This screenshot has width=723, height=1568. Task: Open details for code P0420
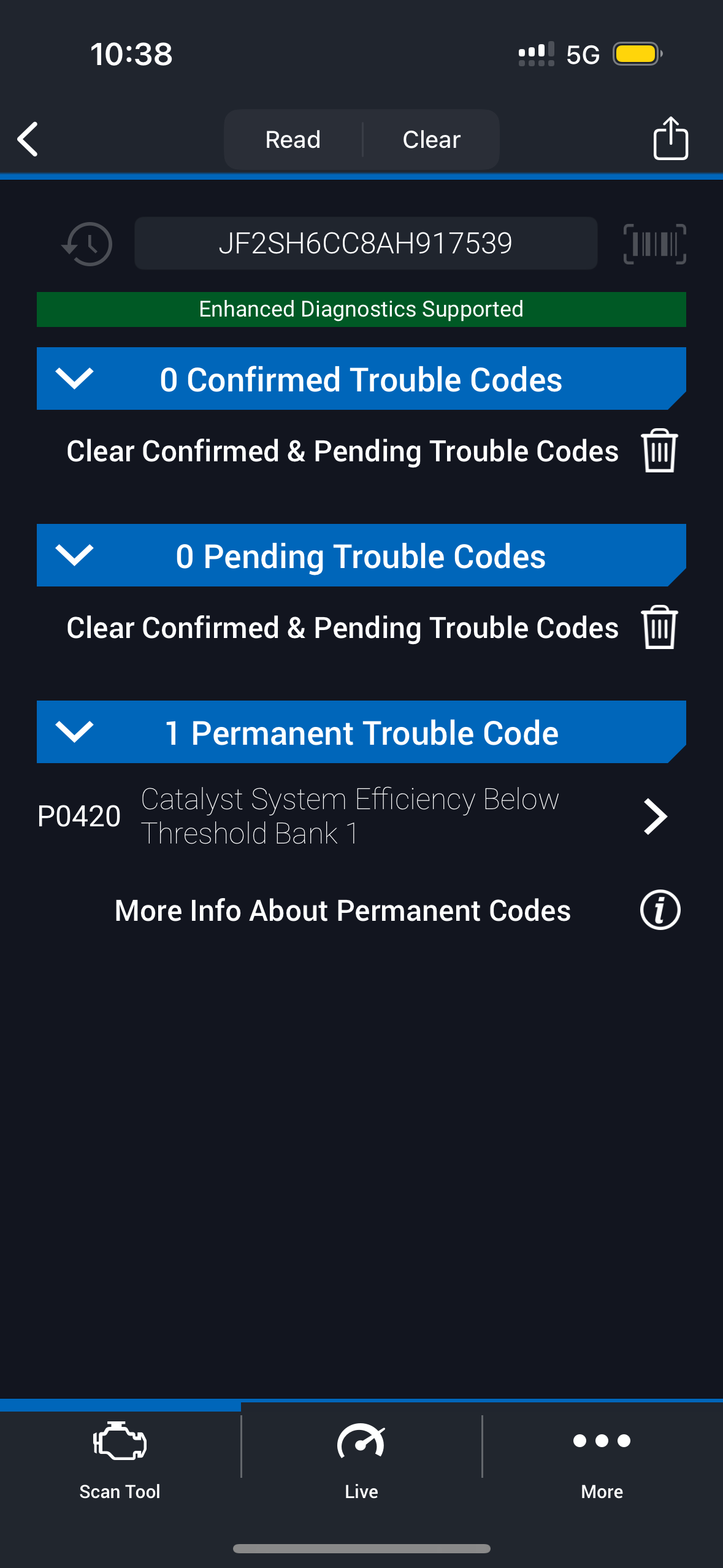click(x=654, y=817)
